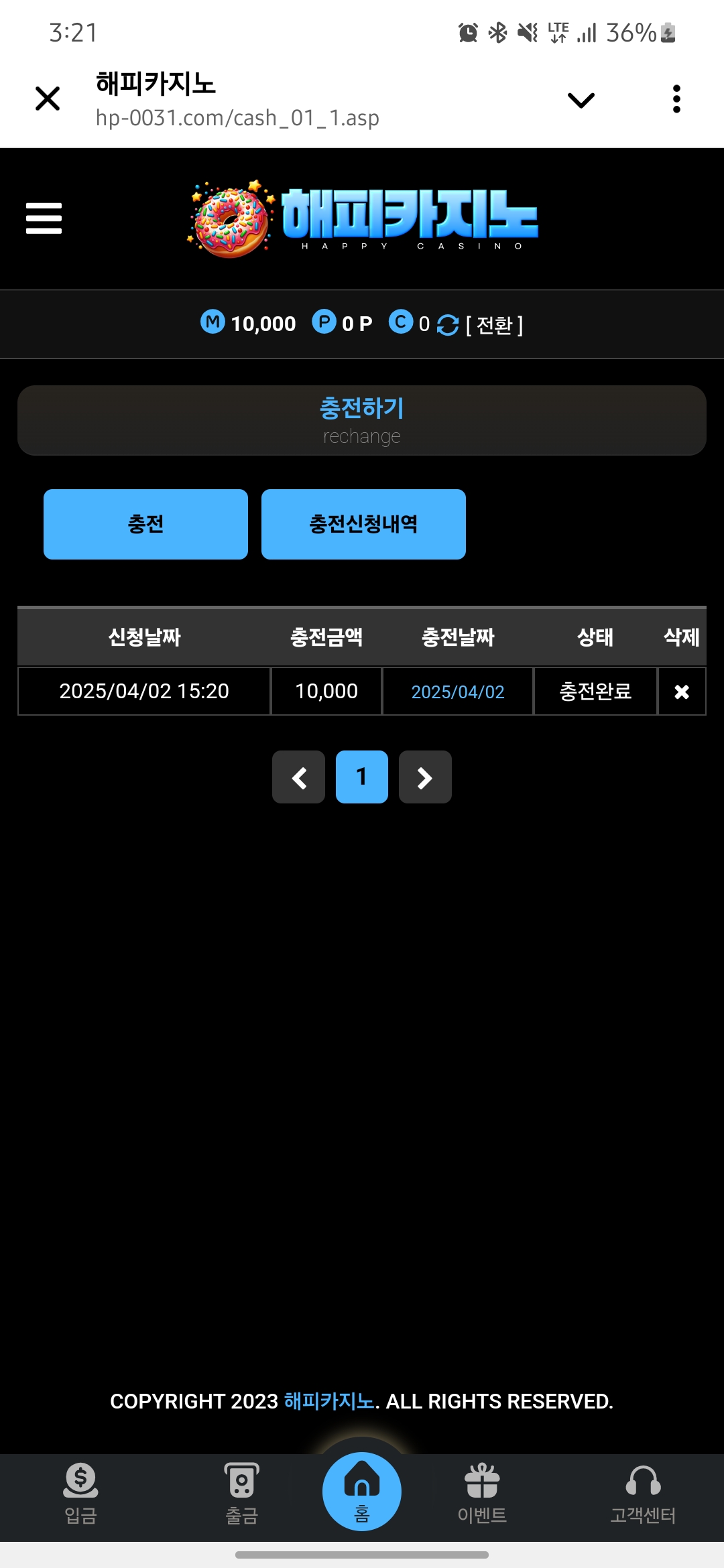Image resolution: width=724 pixels, height=1568 pixels.
Task: Go to the next page of results
Action: pyautogui.click(x=425, y=777)
